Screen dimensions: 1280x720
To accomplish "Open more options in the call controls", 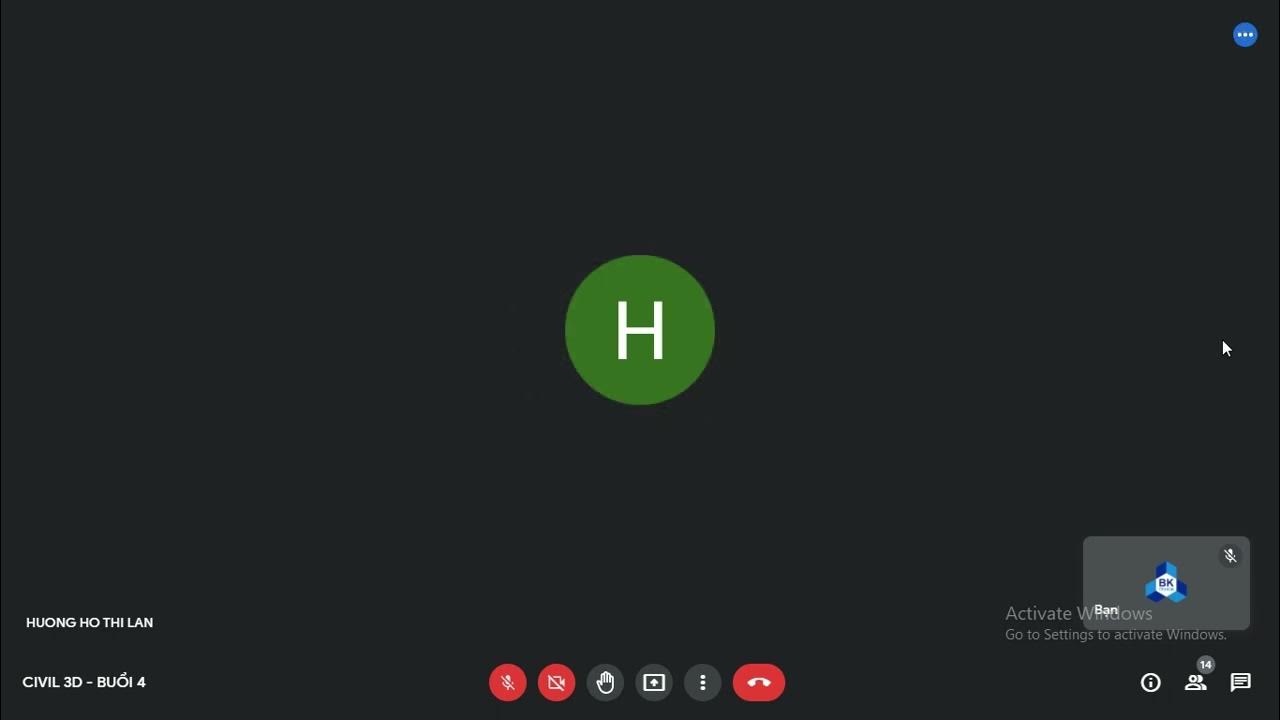I will 703,683.
